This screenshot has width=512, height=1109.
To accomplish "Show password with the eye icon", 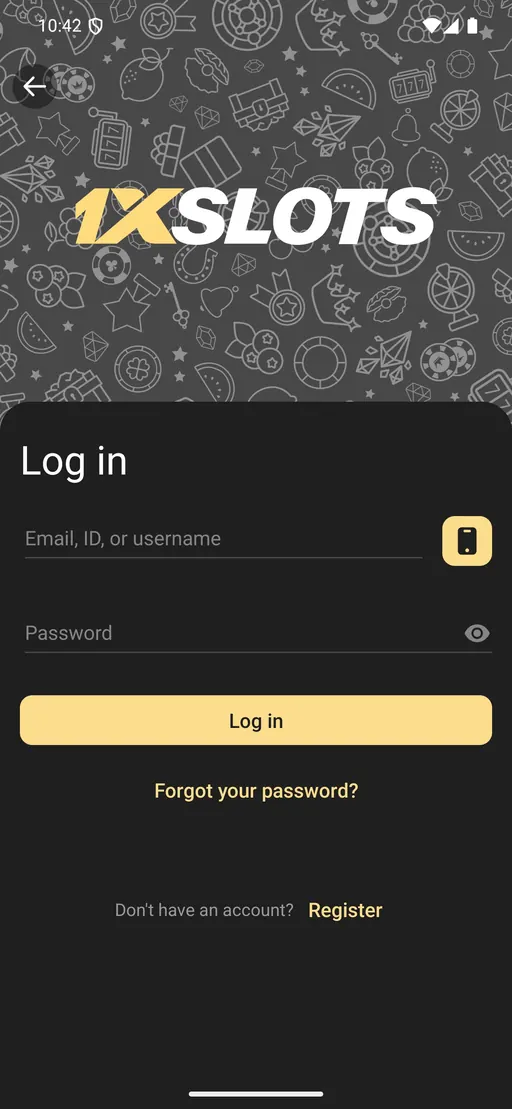I will pos(477,633).
